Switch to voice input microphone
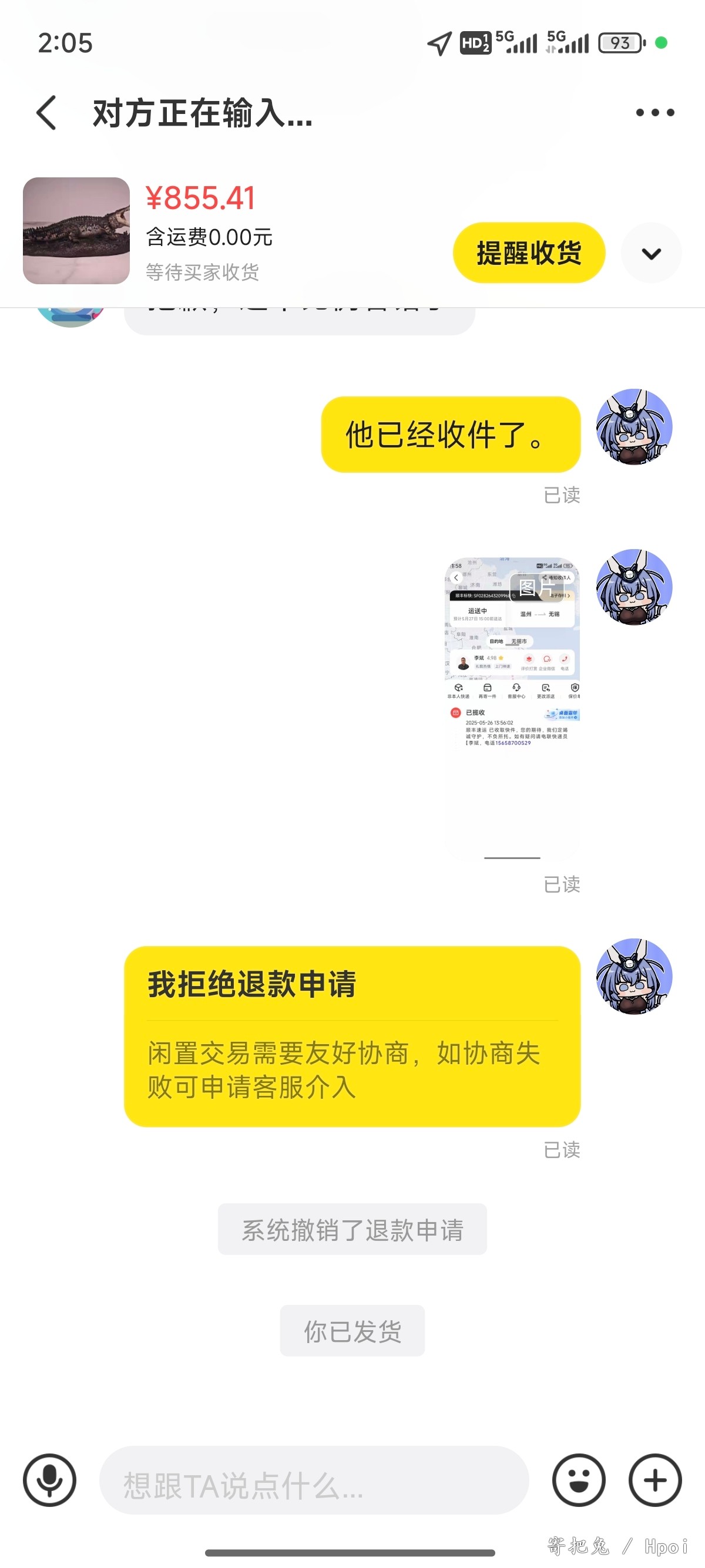Image resolution: width=705 pixels, height=1568 pixels. click(x=50, y=1480)
